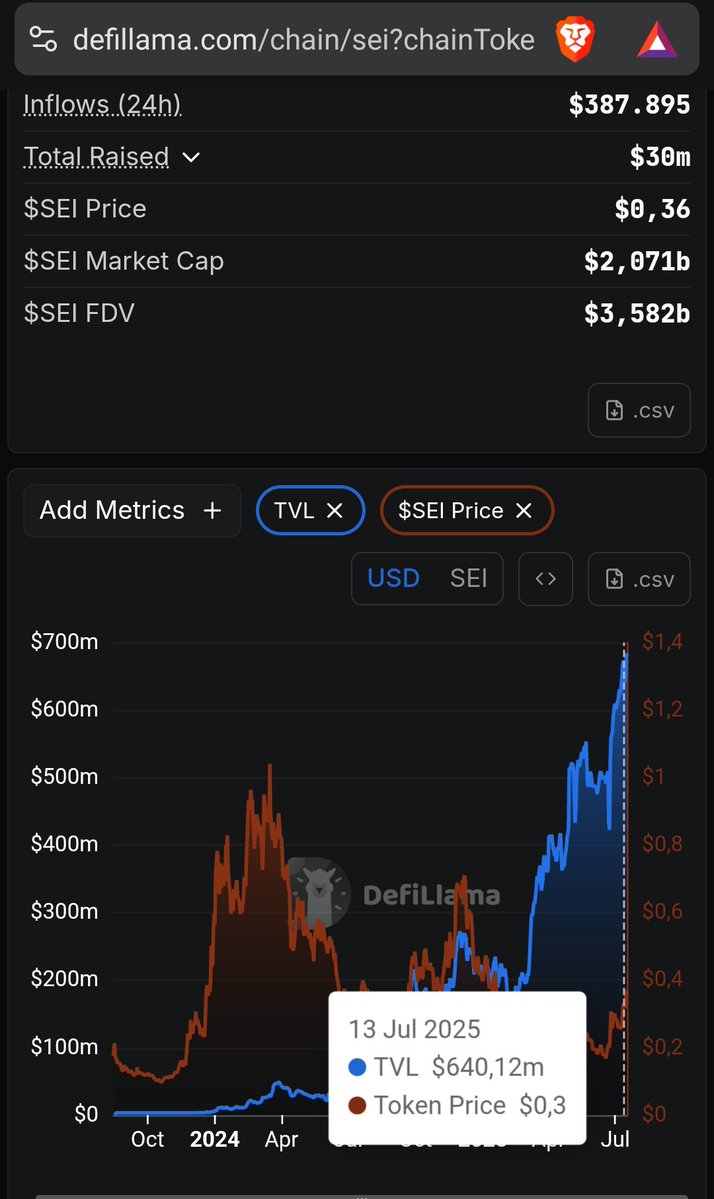This screenshot has width=714, height=1199.
Task: Open the Add Metrics menu
Action: coord(131,510)
